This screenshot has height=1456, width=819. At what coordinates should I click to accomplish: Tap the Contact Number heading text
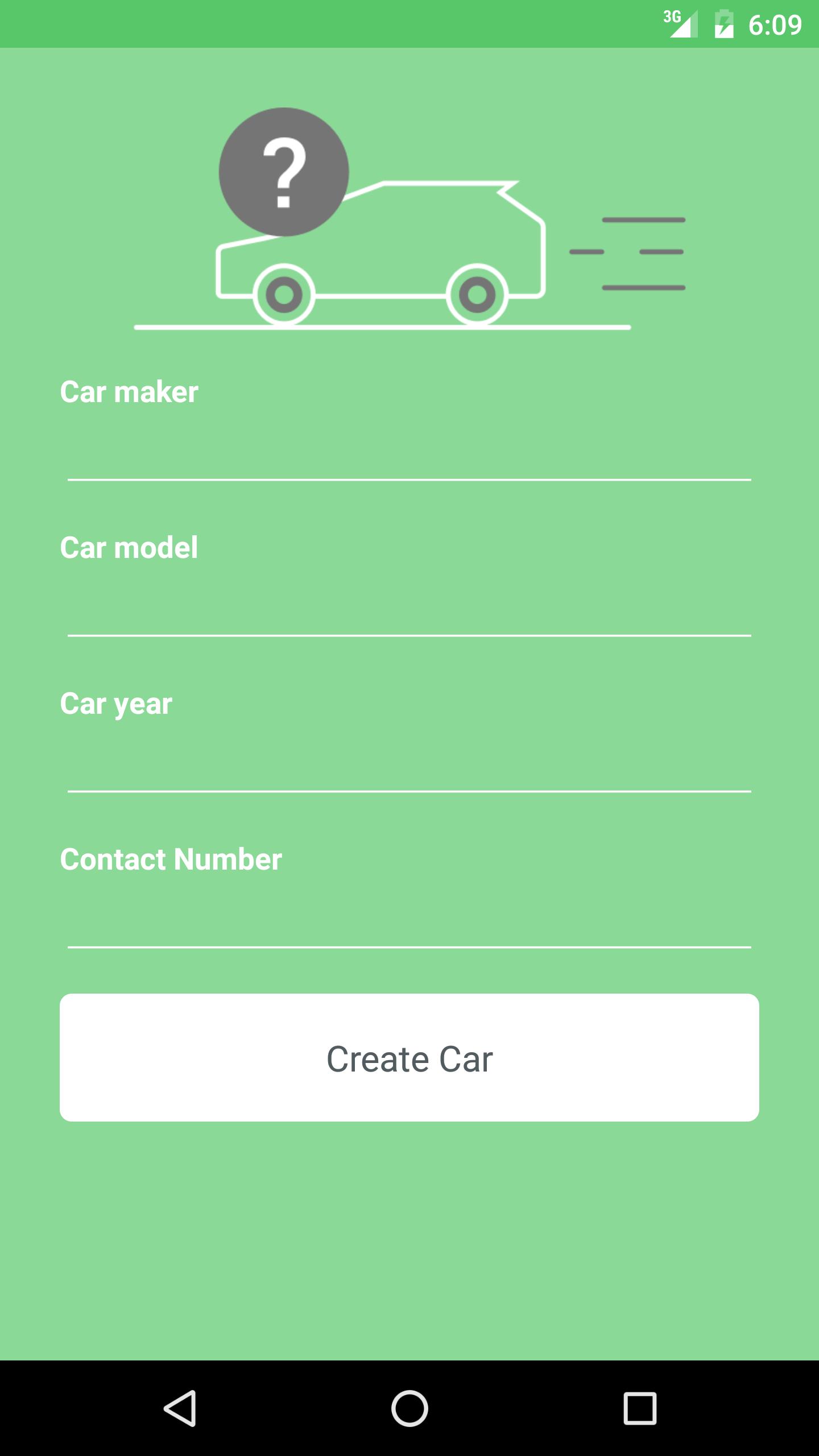[x=172, y=861]
